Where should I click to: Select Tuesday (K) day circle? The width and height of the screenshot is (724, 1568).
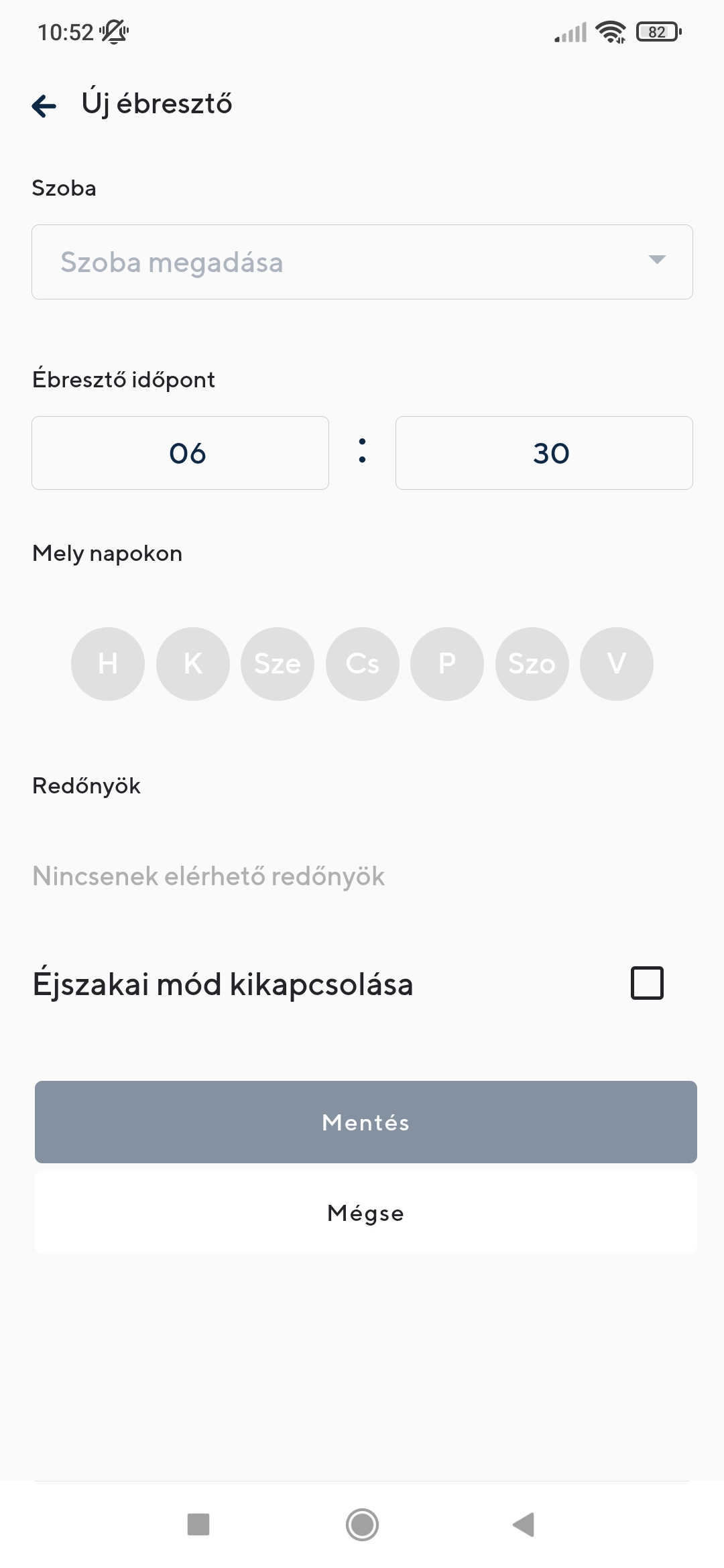192,663
